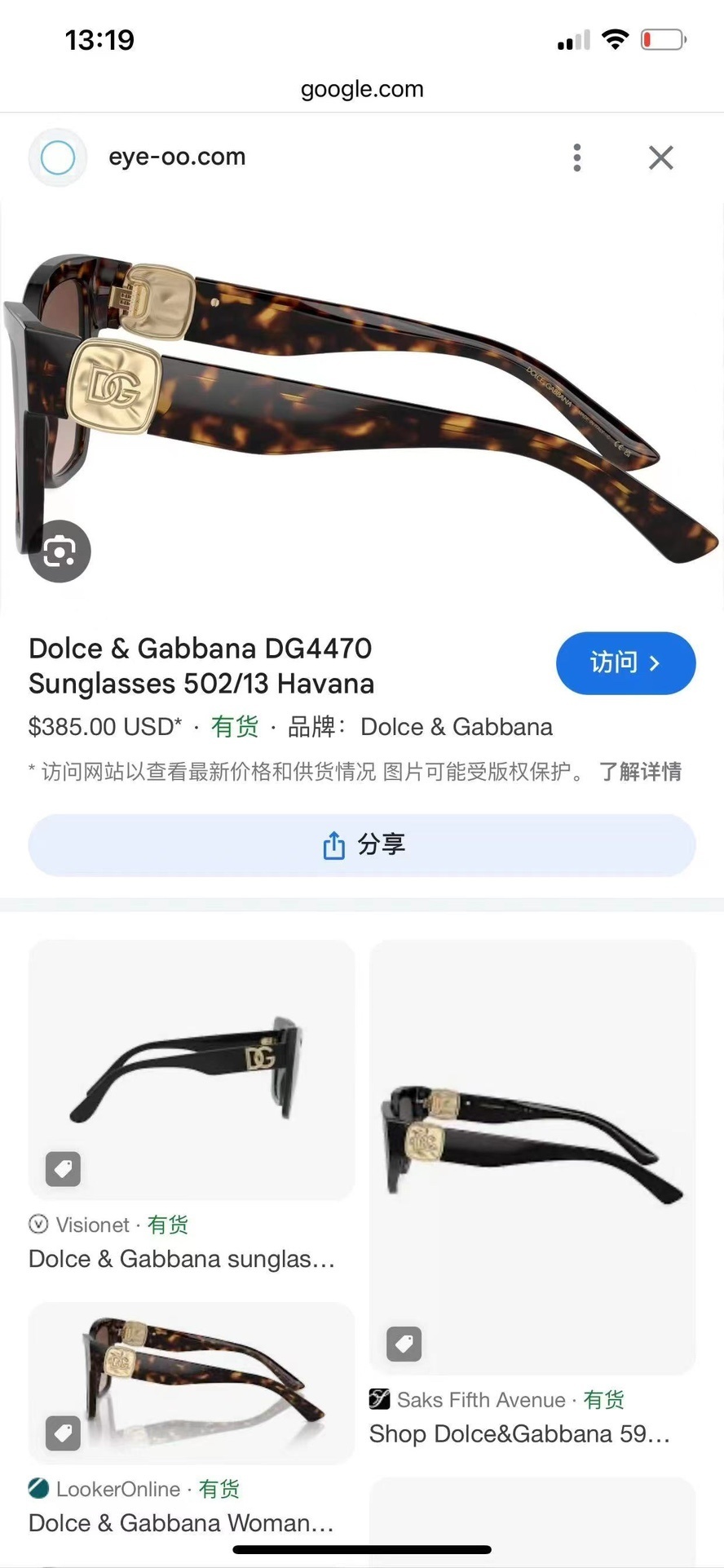Open the eye-oo.com source site
724x1568 pixels.
tap(177, 157)
